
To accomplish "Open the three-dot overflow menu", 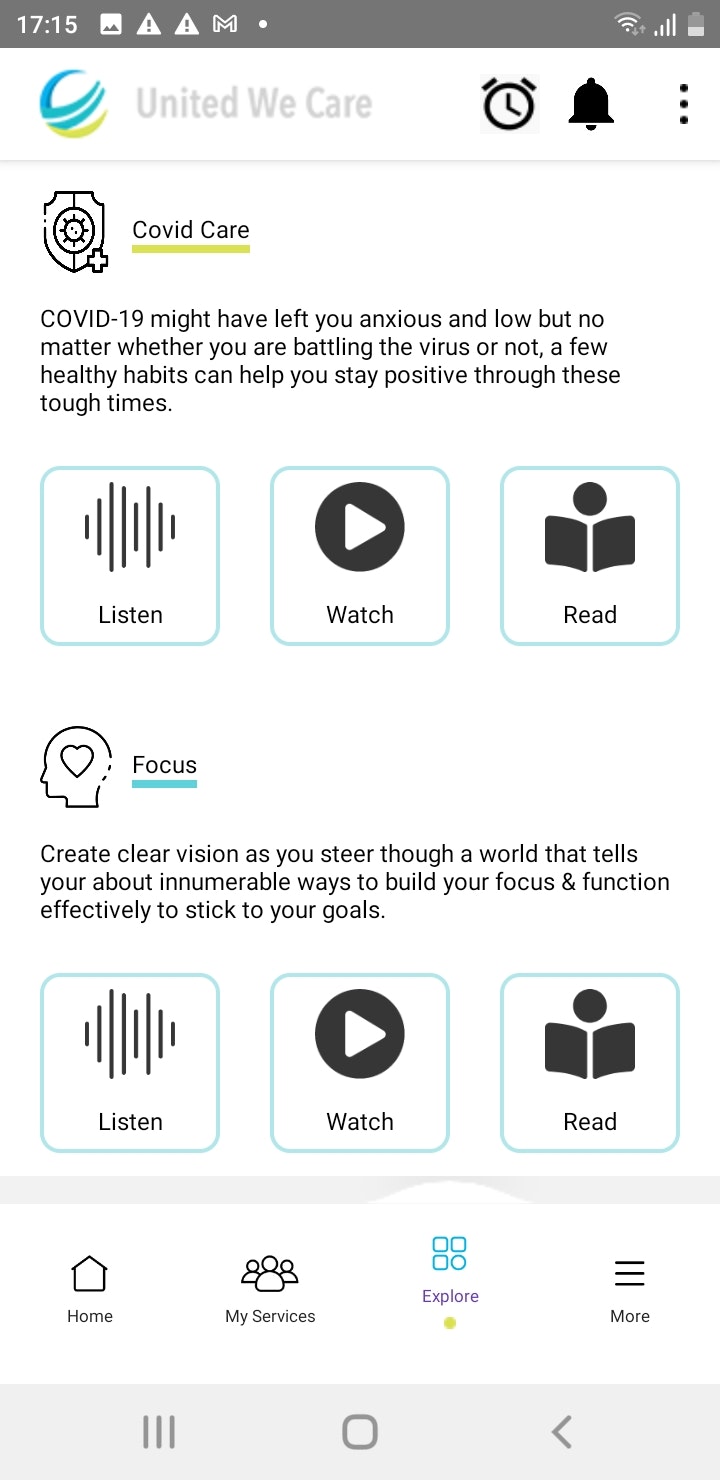I will [684, 104].
